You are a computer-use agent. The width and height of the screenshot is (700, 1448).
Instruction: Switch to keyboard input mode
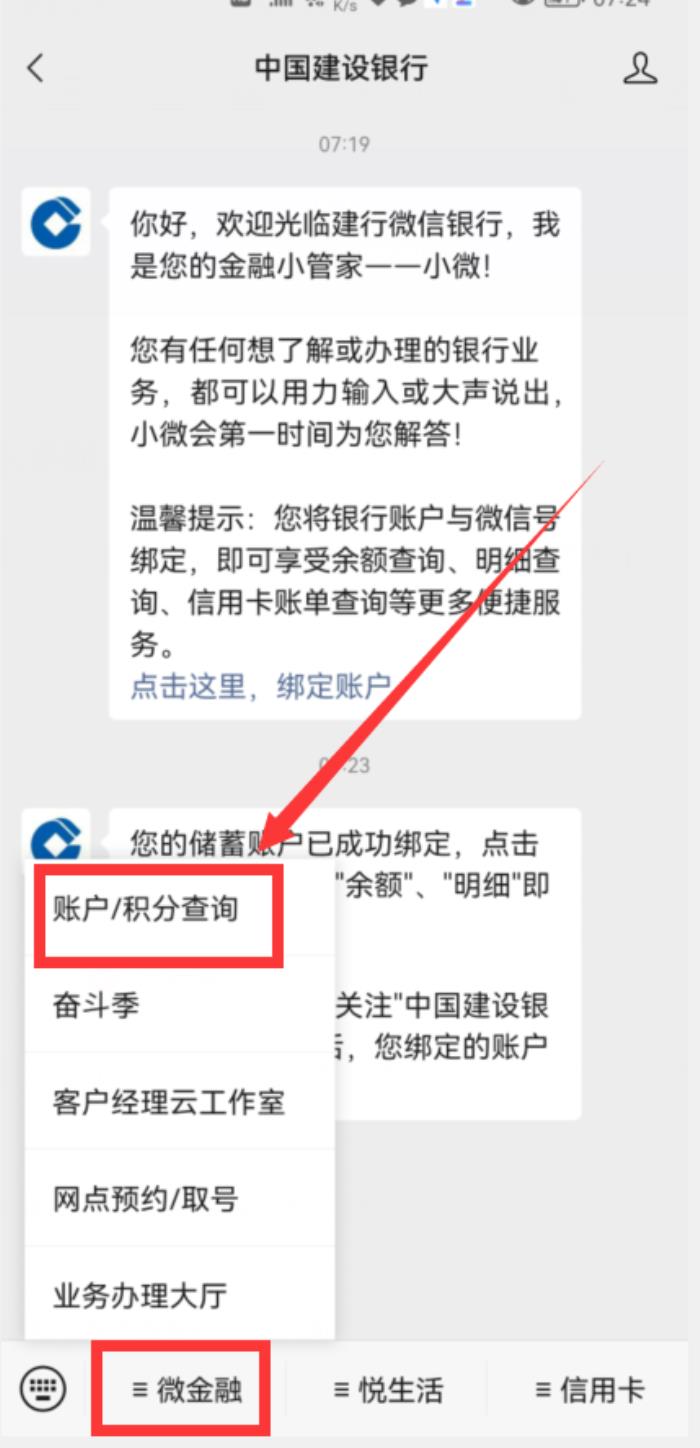click(x=44, y=1389)
